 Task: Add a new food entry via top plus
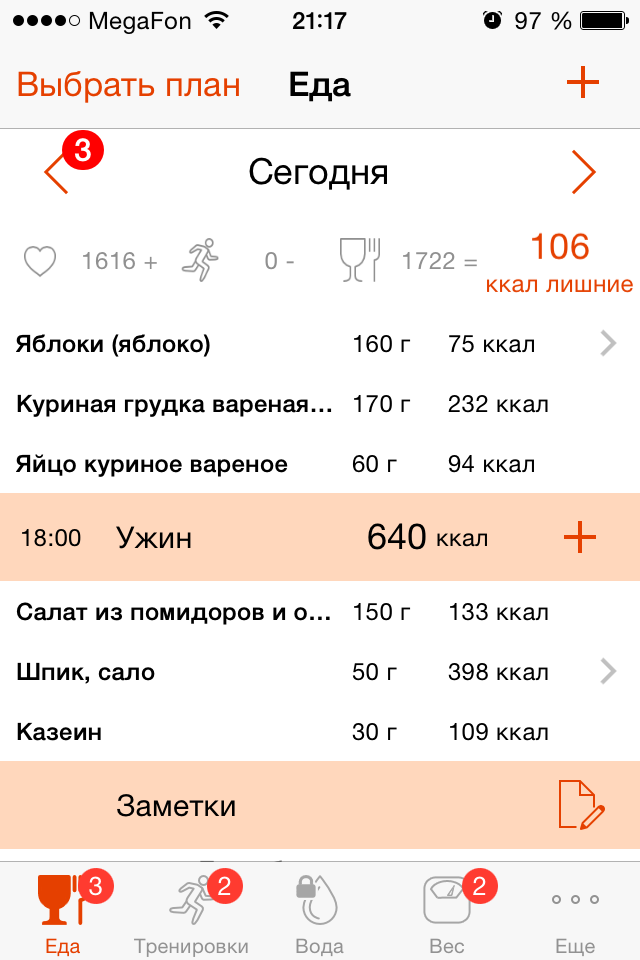[x=582, y=84]
